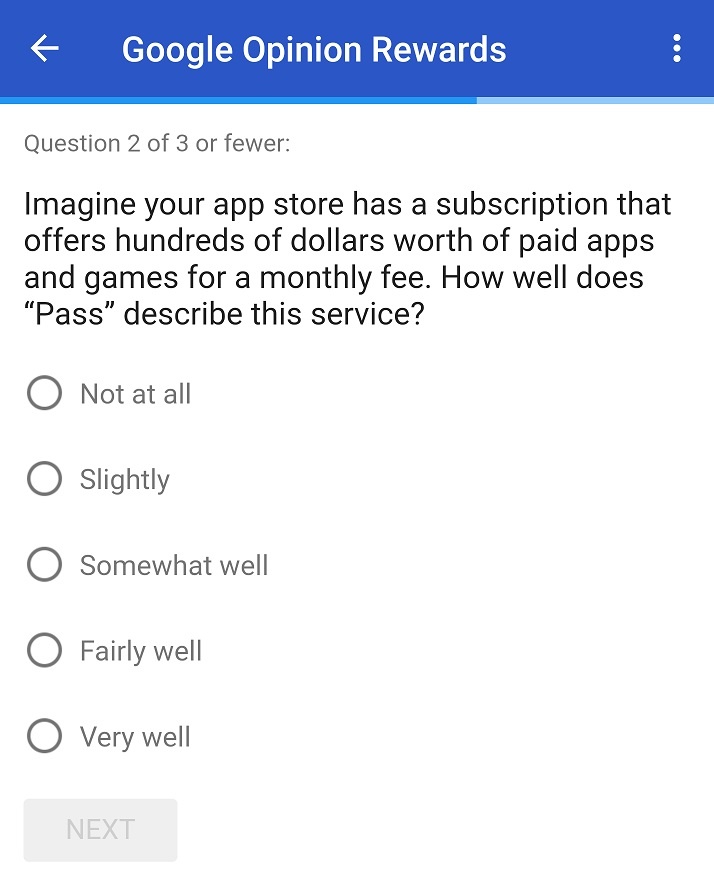The height and width of the screenshot is (878, 714).
Task: Select the 'Not at all' option
Action: (x=45, y=393)
